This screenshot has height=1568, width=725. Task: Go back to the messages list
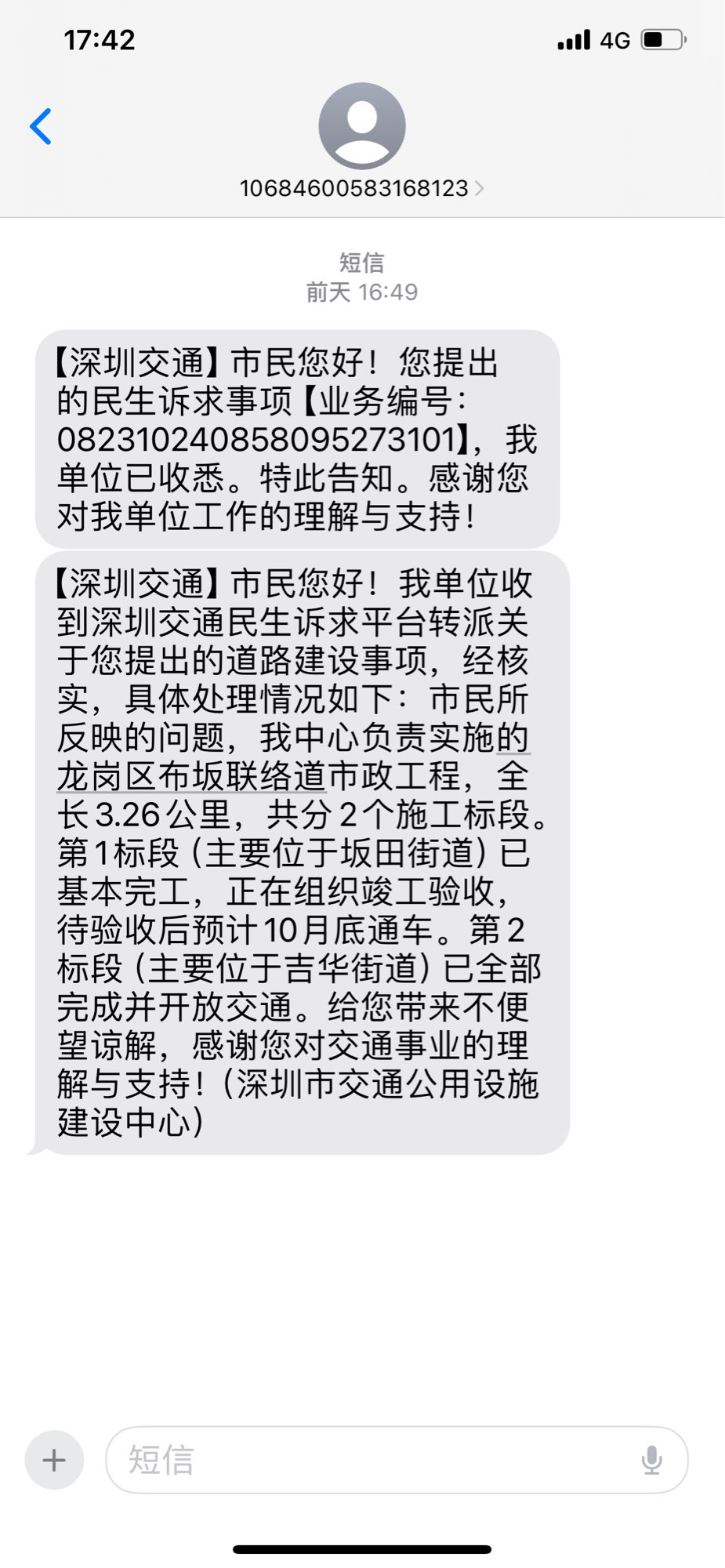[x=41, y=126]
